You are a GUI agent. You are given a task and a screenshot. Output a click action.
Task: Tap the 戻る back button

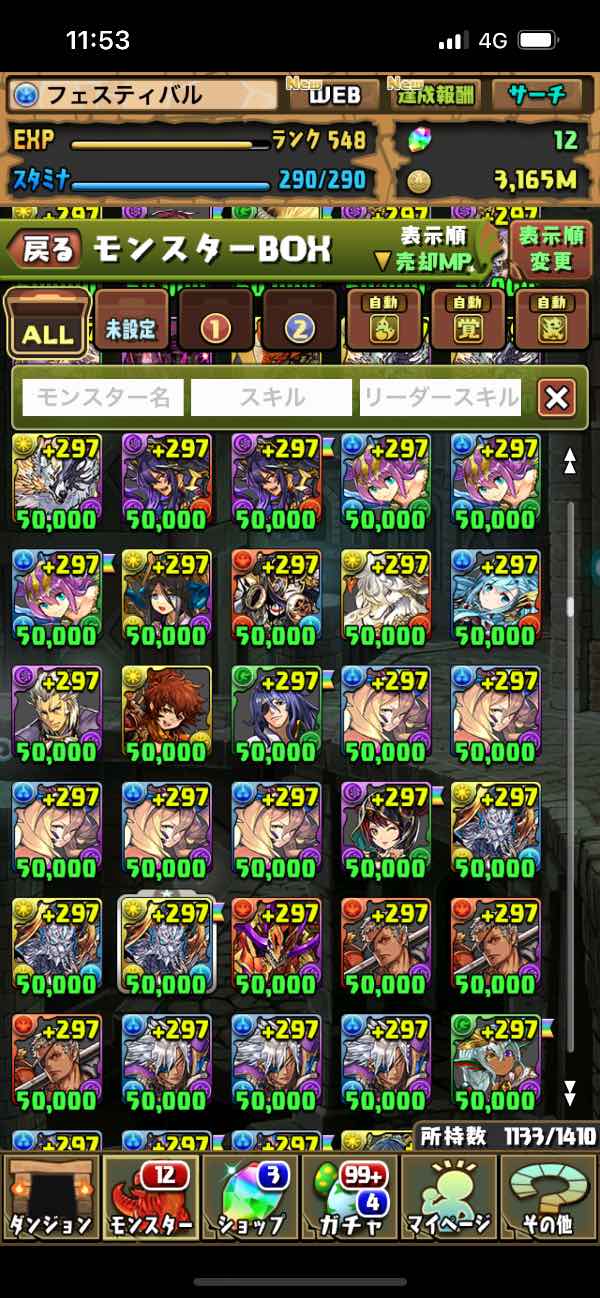[46, 250]
